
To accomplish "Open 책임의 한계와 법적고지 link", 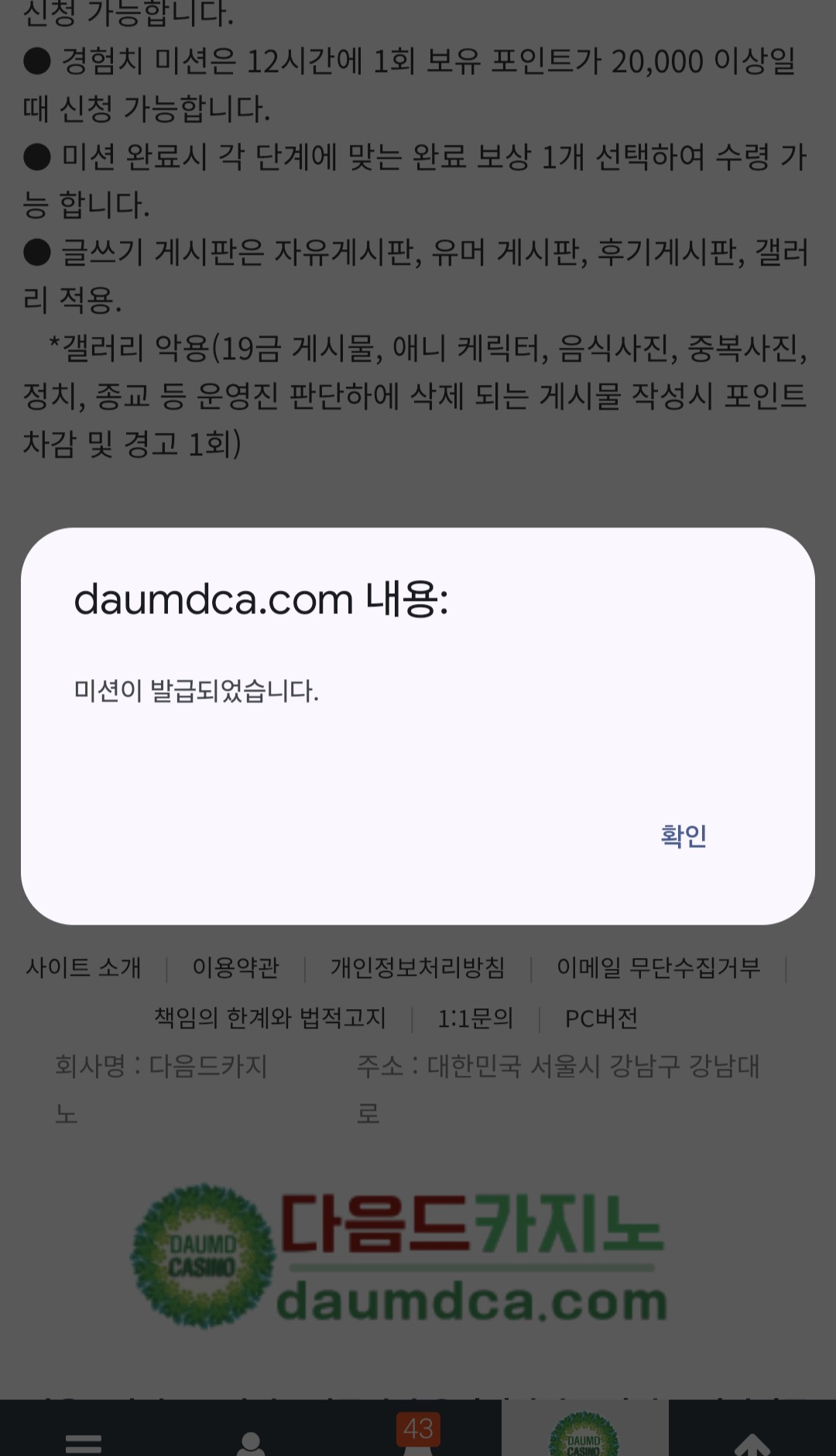I will click(269, 1018).
